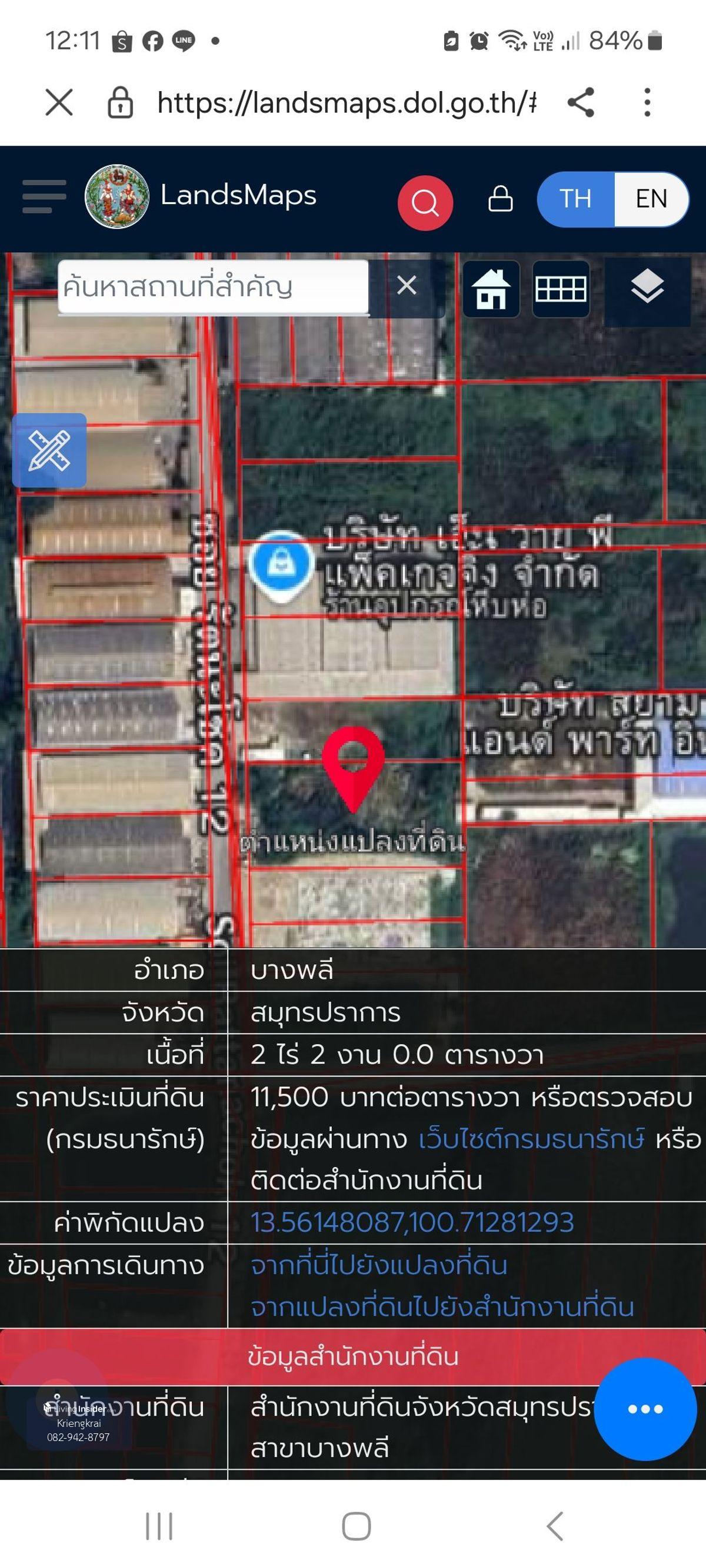Tap the house icon on the map toolbar
This screenshot has height=1568, width=706.
tap(491, 289)
